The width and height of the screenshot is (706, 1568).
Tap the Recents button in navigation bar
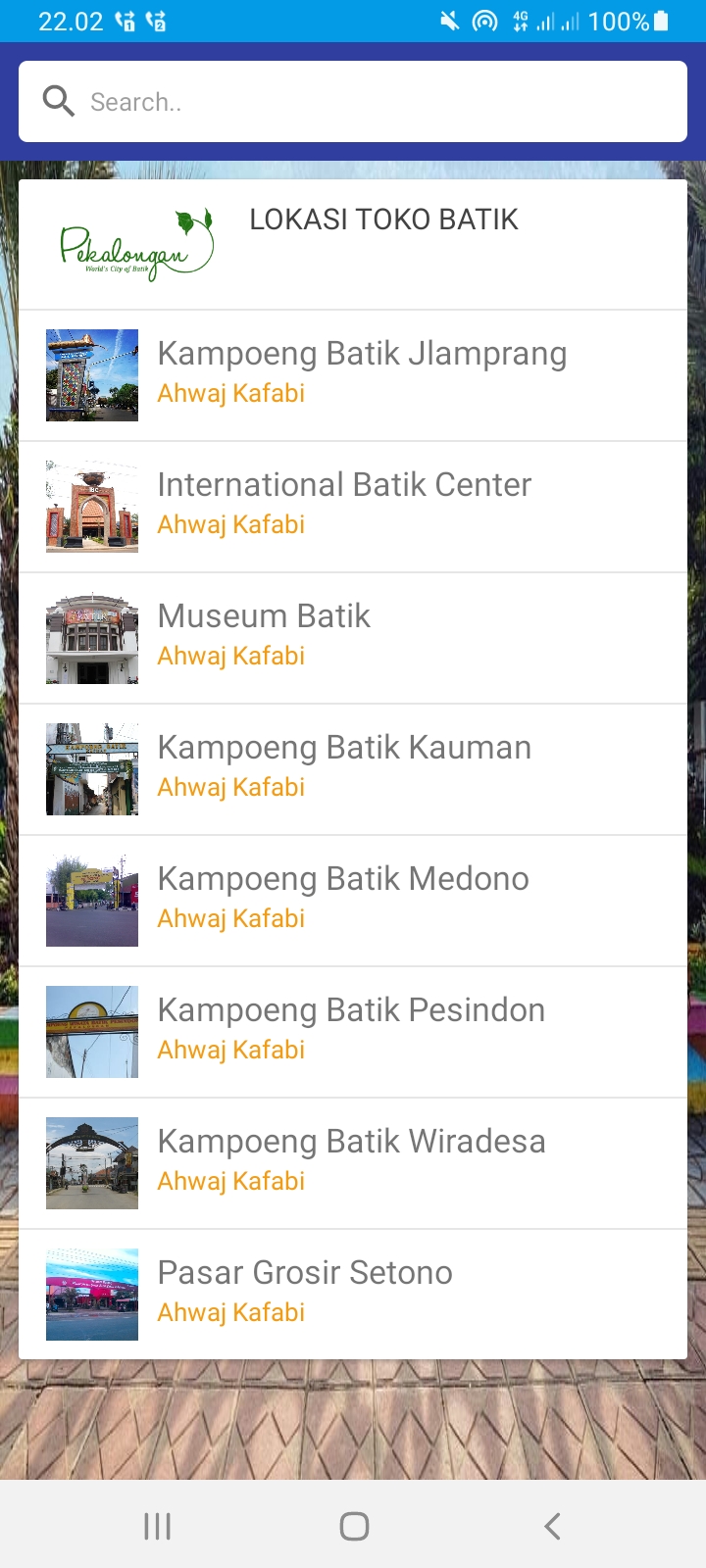tap(157, 1525)
